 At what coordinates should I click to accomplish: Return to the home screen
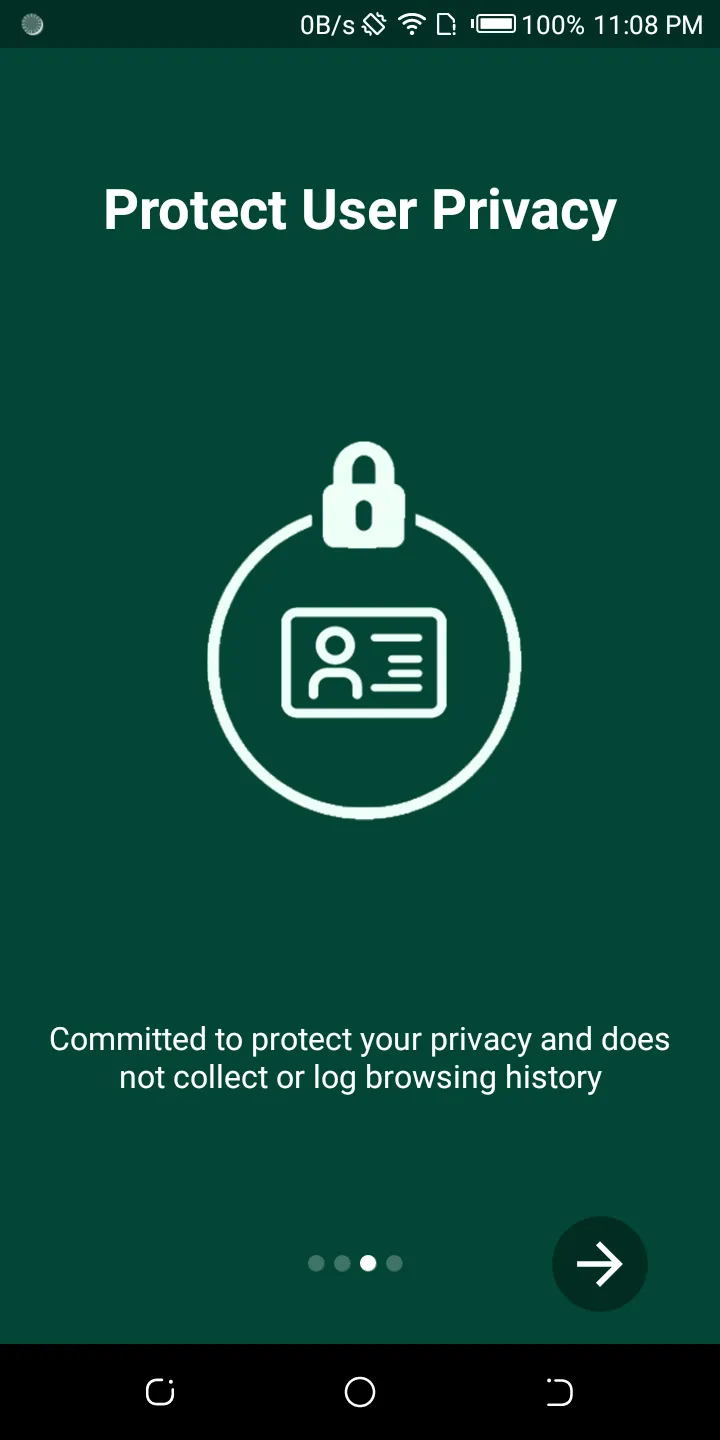coord(360,1391)
